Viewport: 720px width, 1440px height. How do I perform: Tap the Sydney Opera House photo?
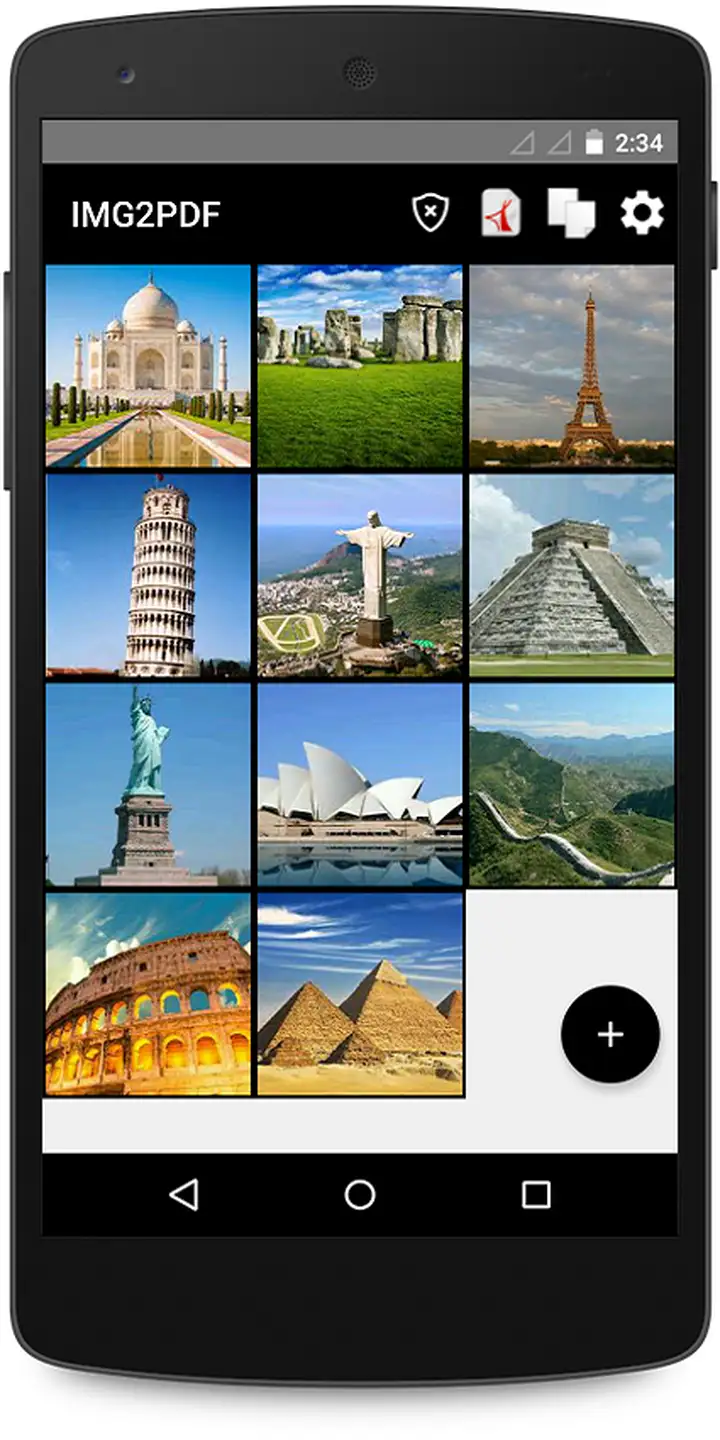coord(360,785)
